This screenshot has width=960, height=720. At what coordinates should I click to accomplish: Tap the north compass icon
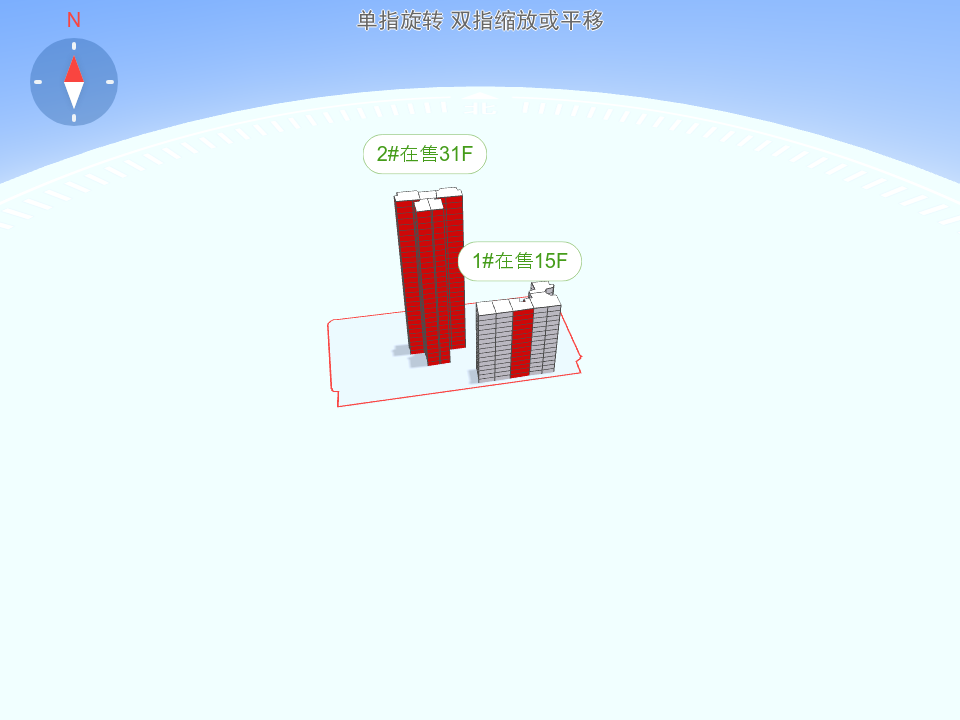pyautogui.click(x=74, y=81)
